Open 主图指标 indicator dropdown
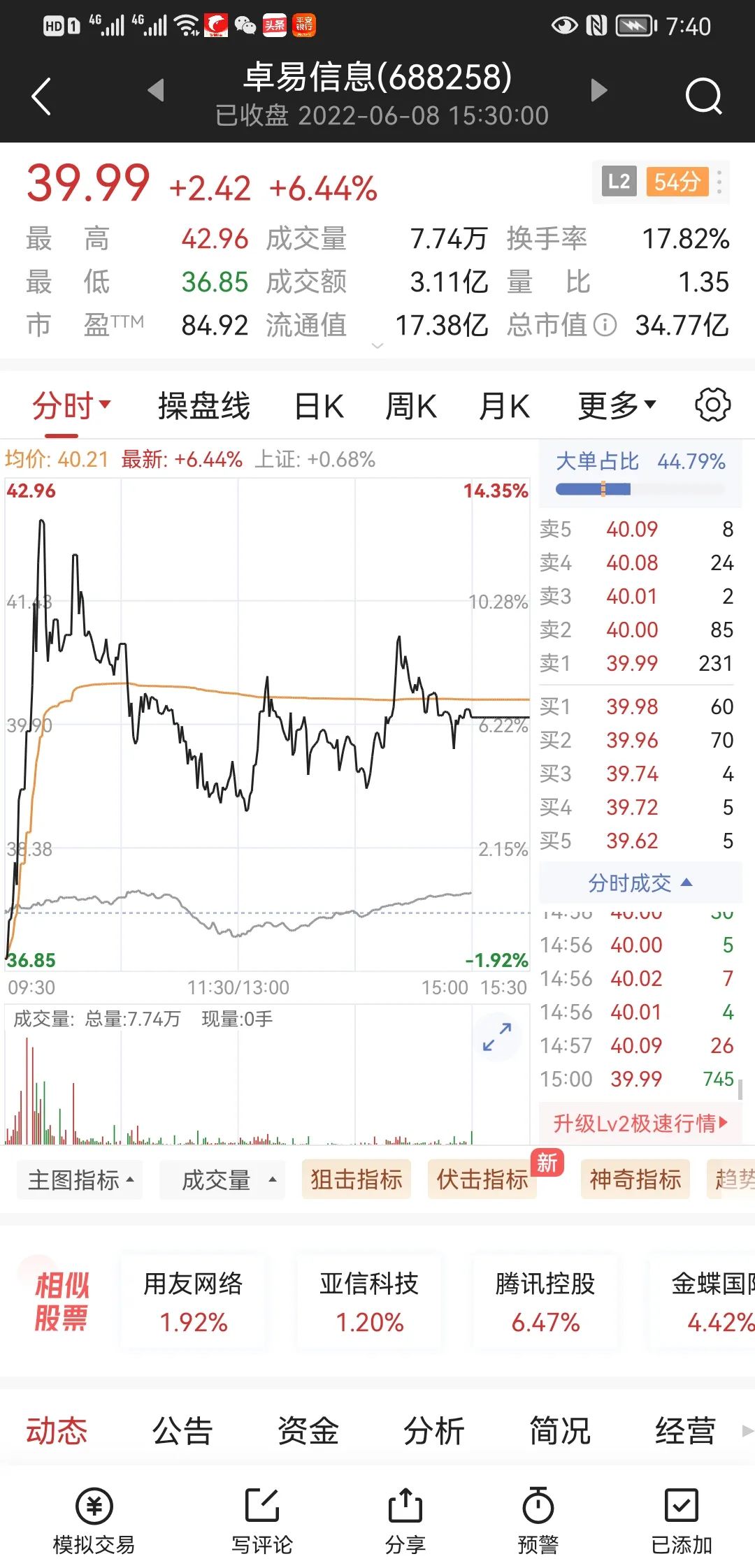 point(80,1179)
